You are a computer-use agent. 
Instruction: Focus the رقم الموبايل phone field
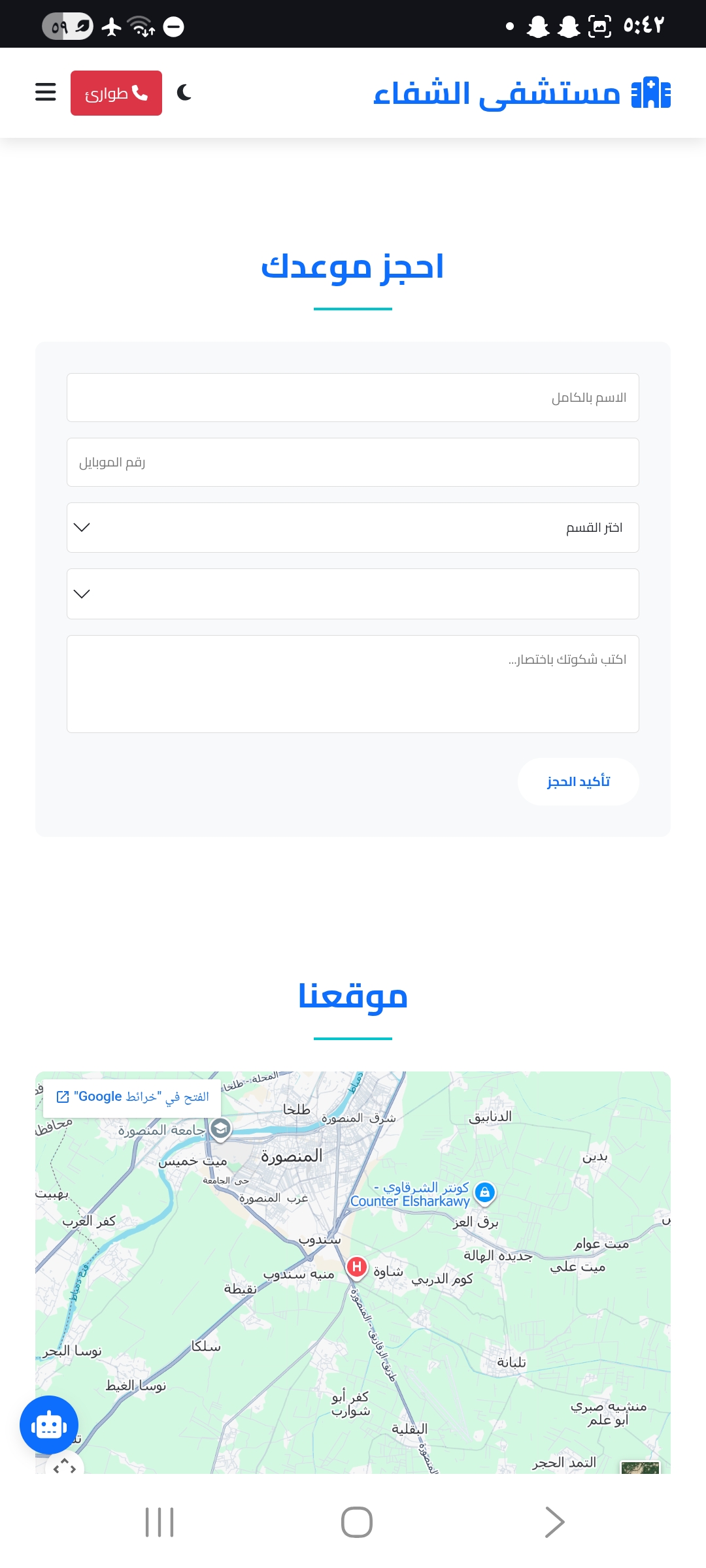tap(353, 462)
